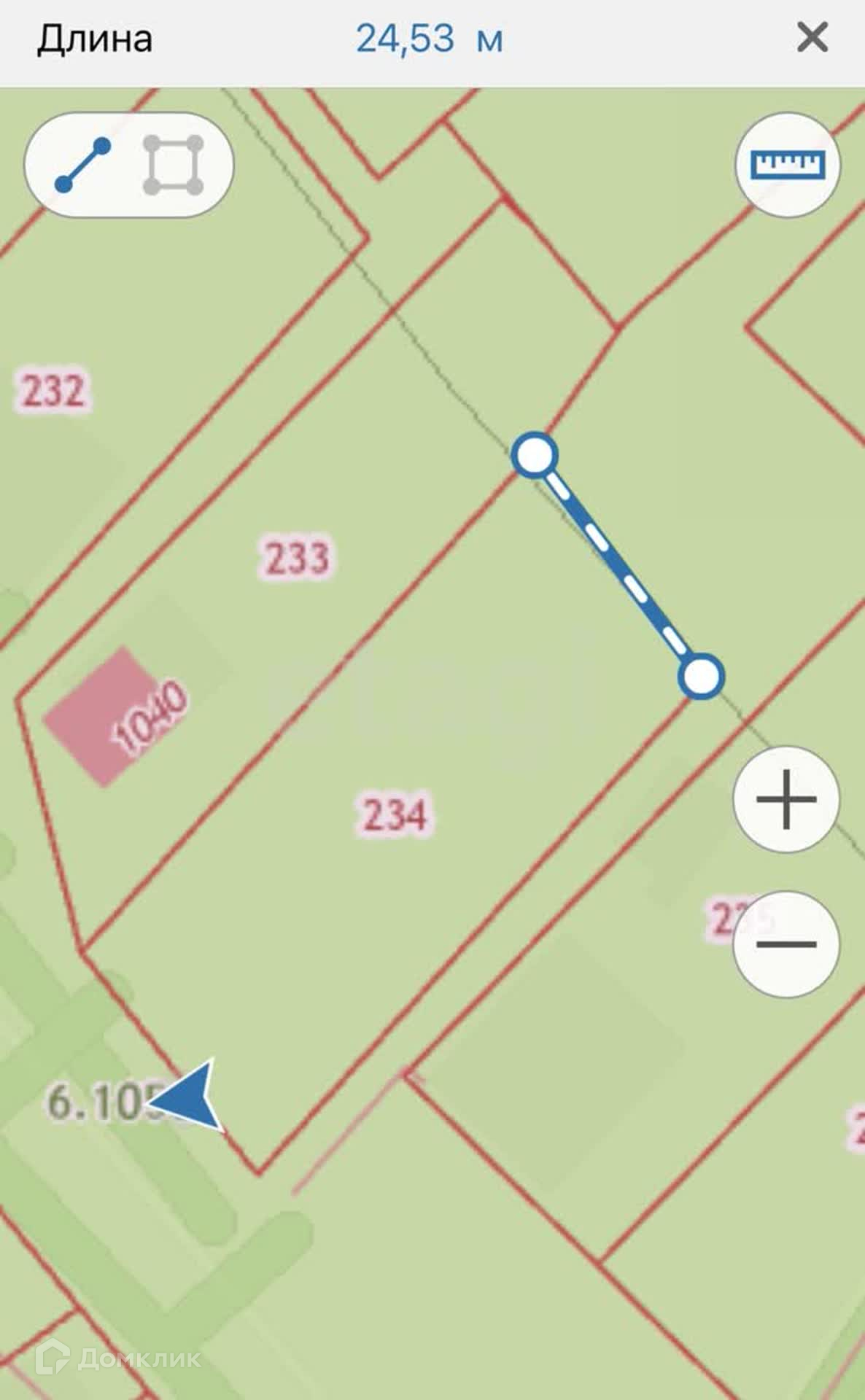865x1400 pixels.
Task: Close the length measurement panel
Action: point(812,37)
